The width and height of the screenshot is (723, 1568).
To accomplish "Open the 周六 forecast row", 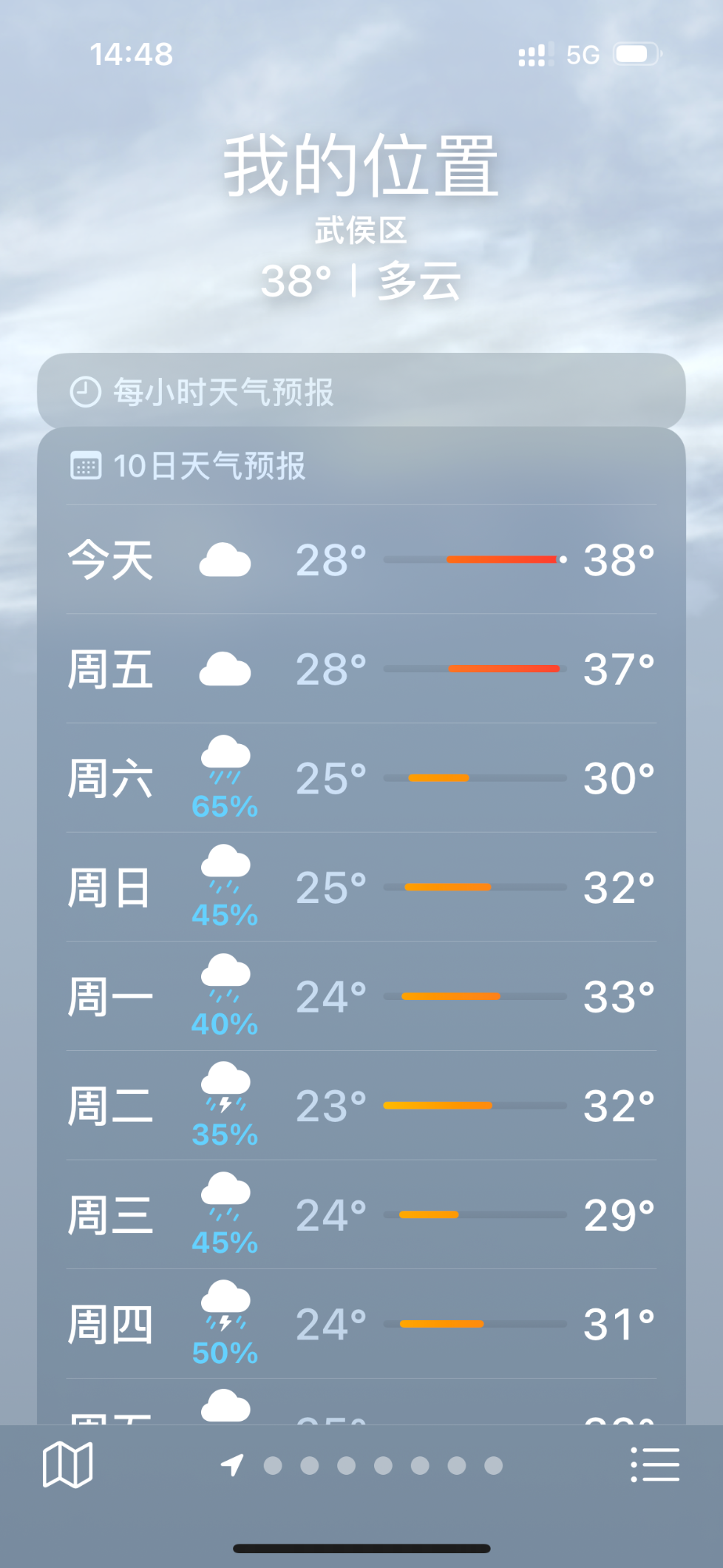I will [x=361, y=778].
